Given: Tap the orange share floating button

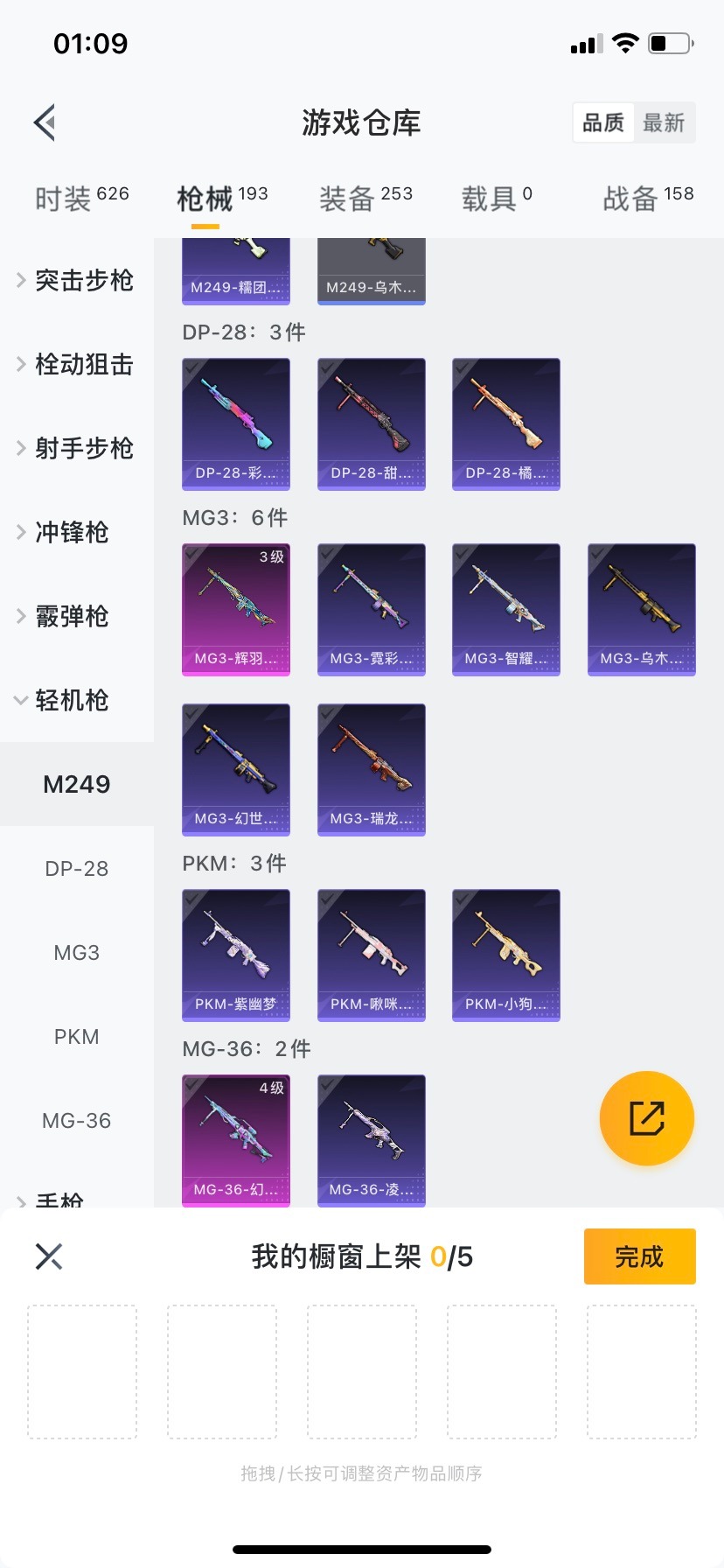Looking at the screenshot, I should (647, 1118).
